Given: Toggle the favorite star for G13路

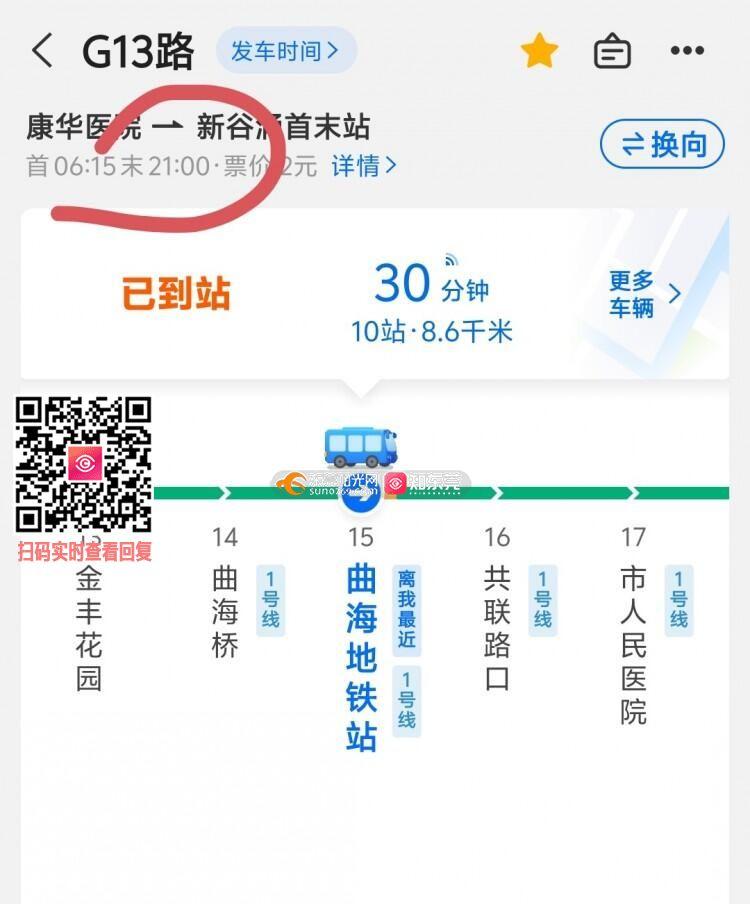Looking at the screenshot, I should point(539,51).
